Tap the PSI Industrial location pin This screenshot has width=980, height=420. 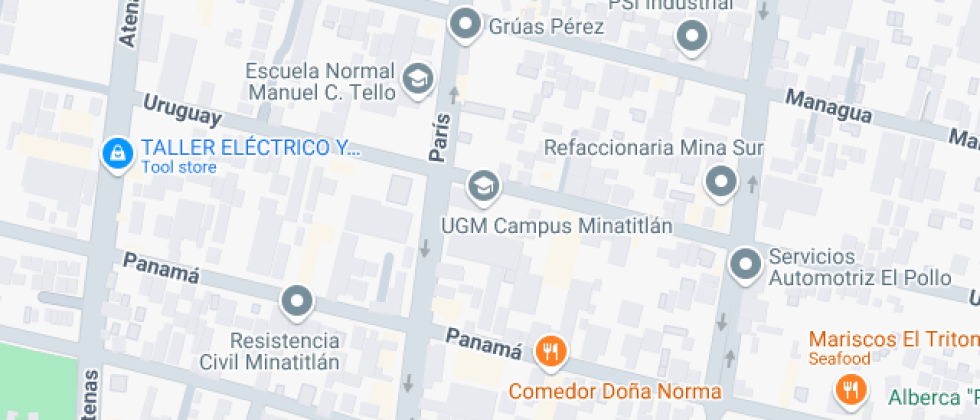(x=692, y=38)
